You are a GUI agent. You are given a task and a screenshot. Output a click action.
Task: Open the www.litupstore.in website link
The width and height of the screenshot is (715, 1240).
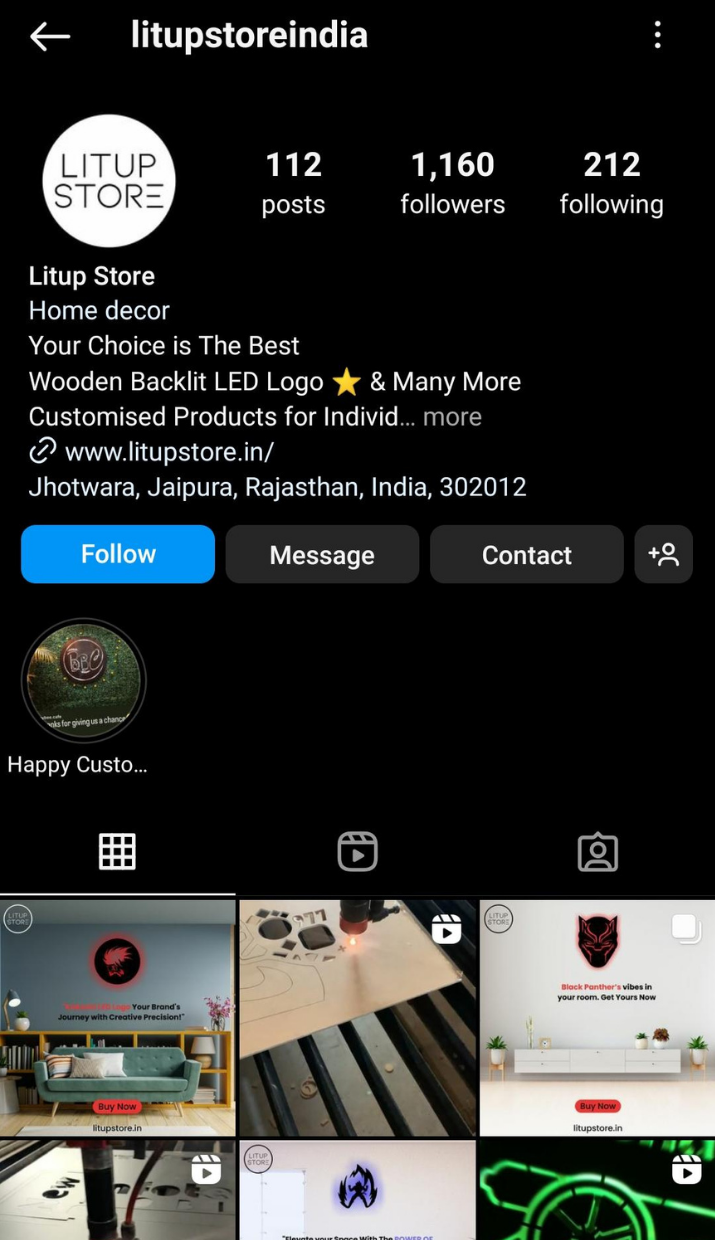168,452
